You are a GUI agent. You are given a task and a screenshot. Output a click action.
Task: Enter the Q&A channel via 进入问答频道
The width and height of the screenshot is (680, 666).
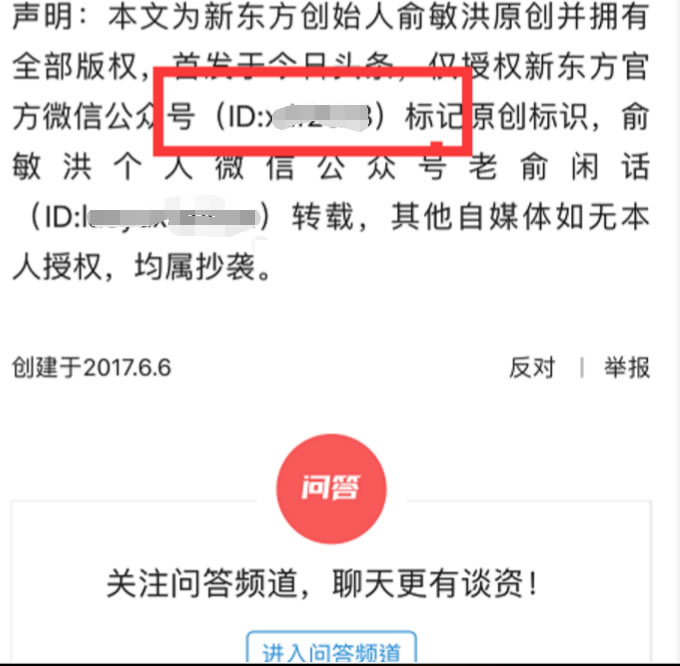pos(331,651)
